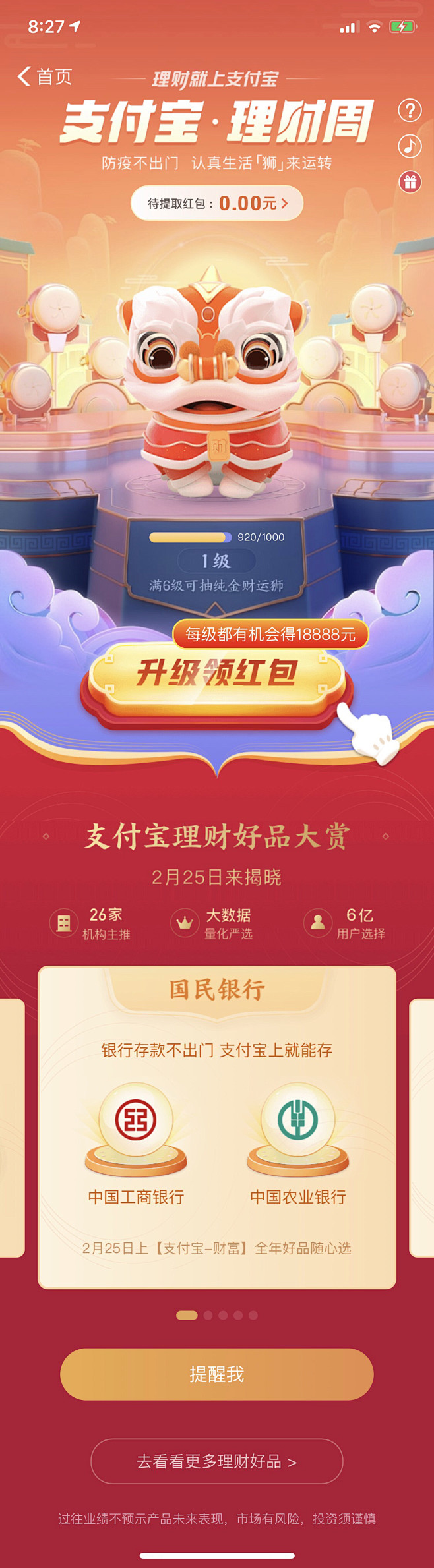Open 待提取红包 0.00元 details
Image resolution: width=434 pixels, height=1568 pixels.
point(217,203)
